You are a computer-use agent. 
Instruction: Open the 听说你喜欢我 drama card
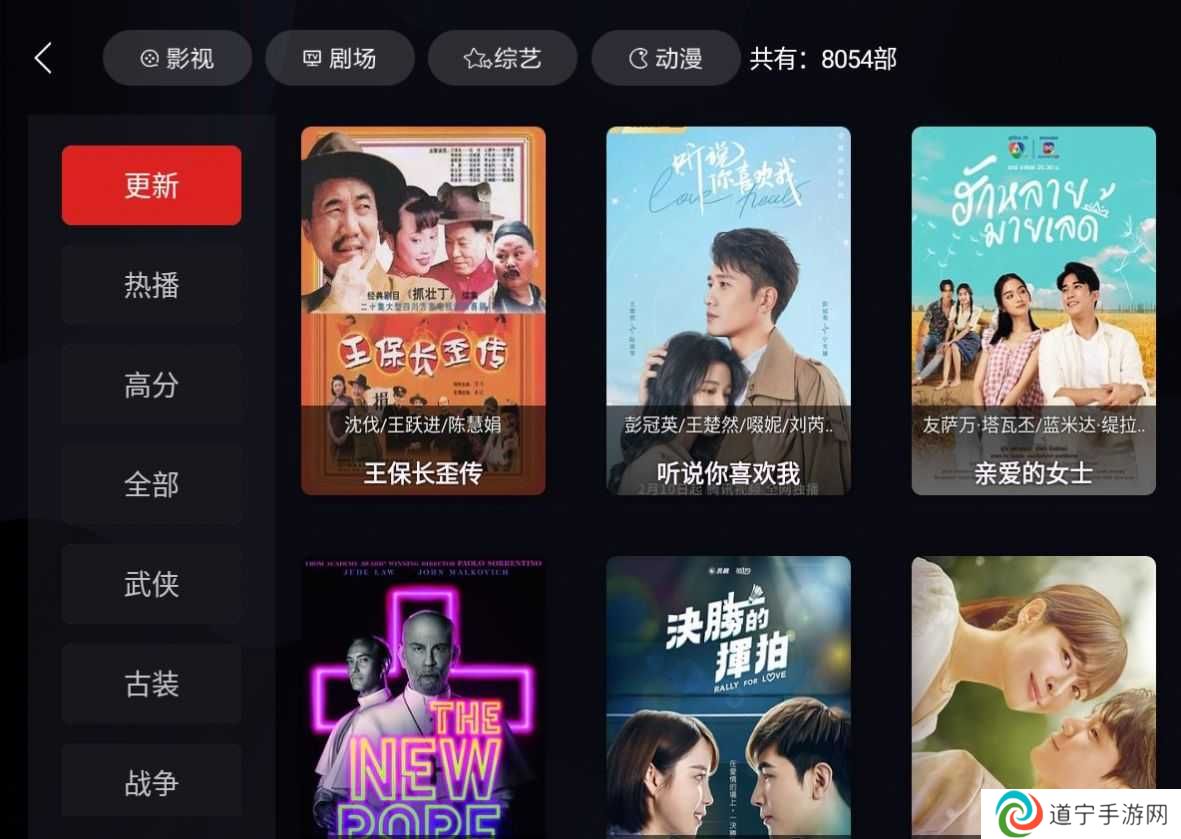[728, 310]
